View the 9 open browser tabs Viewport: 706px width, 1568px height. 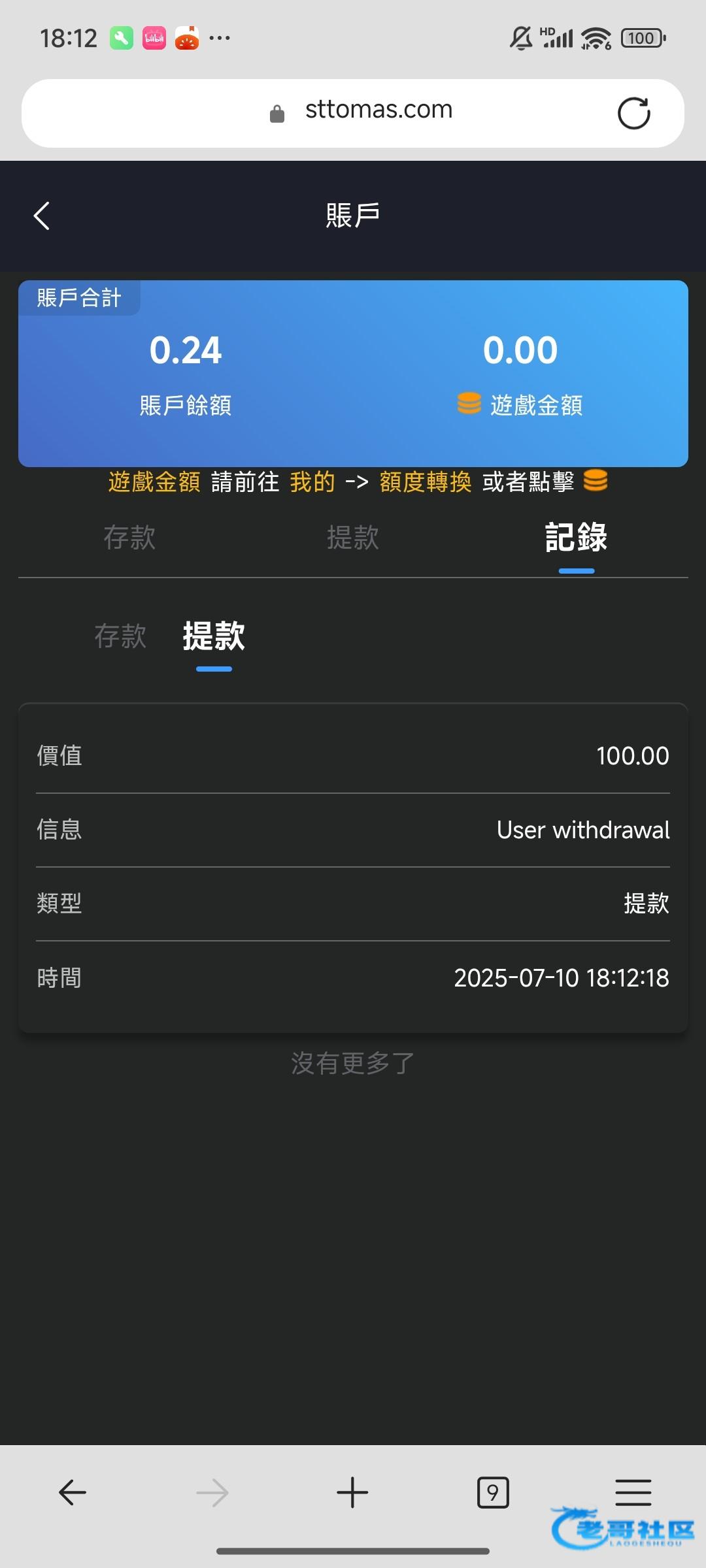[493, 1493]
